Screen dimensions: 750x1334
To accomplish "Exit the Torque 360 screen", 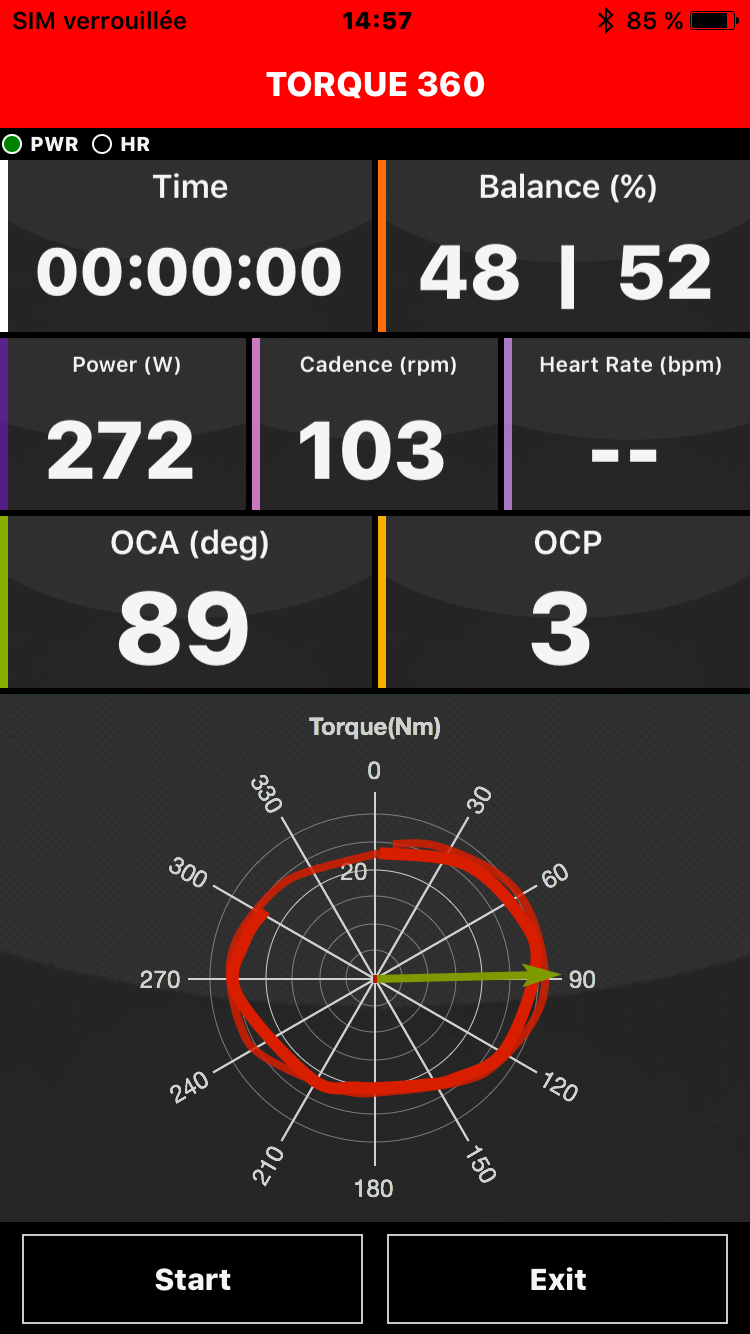I will pyautogui.click(x=557, y=1279).
